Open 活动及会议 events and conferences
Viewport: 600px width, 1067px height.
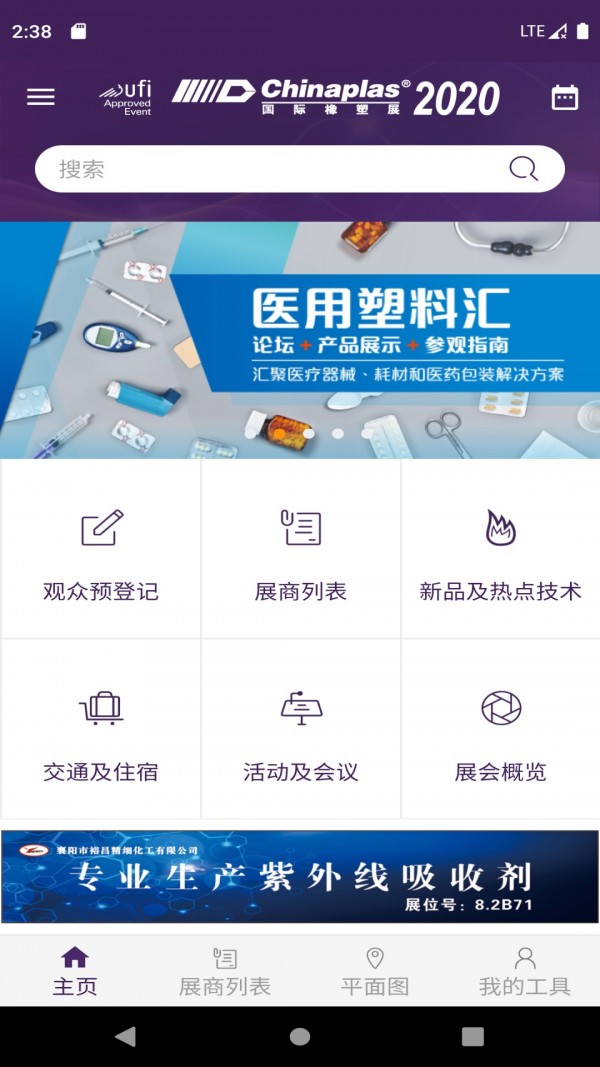coord(301,730)
